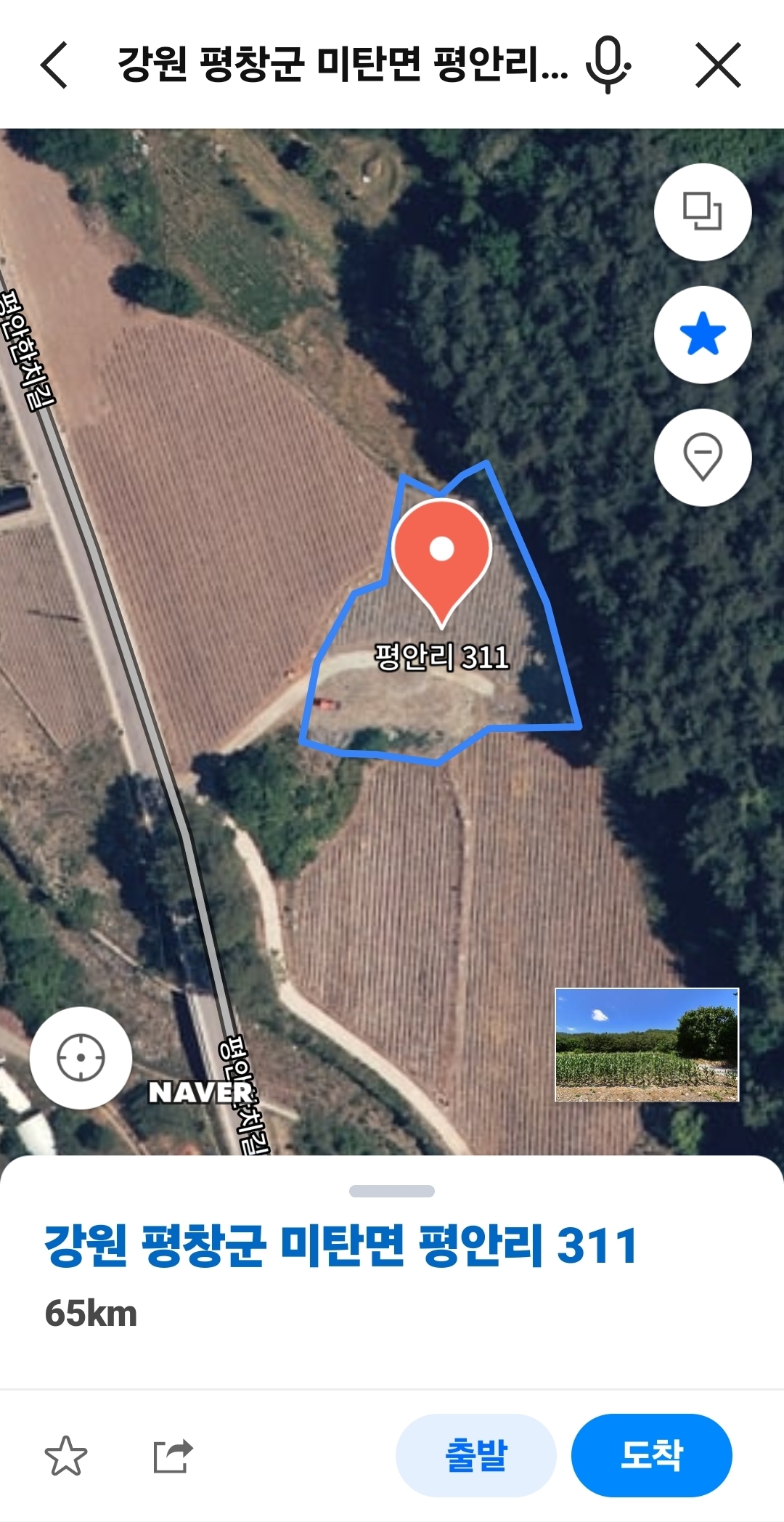Image resolution: width=784 pixels, height=1522 pixels.
Task: Center map on my current location
Action: (81, 1057)
